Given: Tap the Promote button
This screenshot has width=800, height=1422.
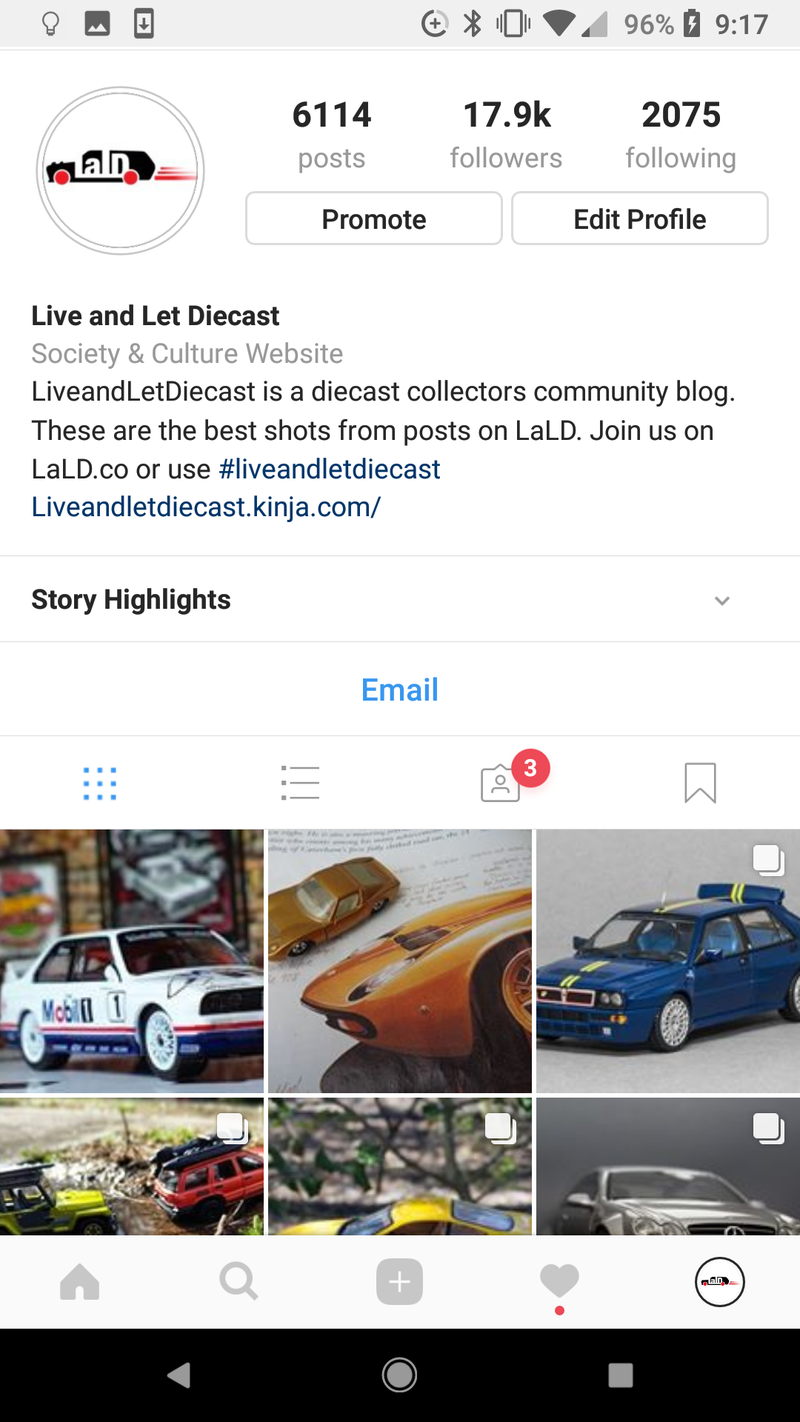Looking at the screenshot, I should (x=373, y=219).
